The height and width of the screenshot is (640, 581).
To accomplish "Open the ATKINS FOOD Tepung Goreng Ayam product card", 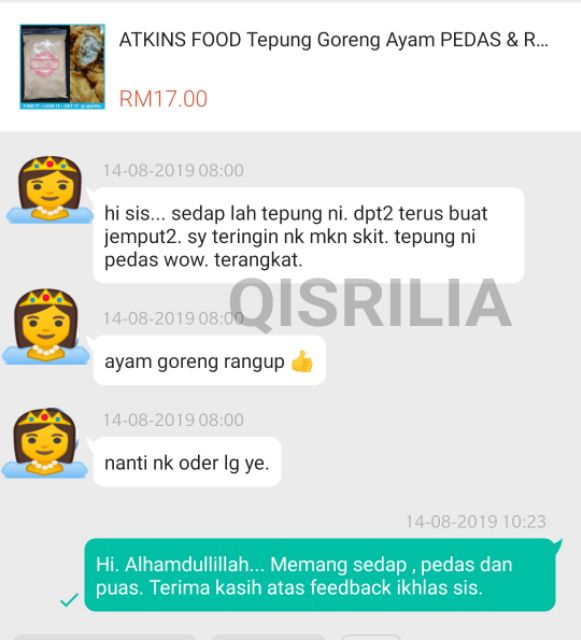I will tap(290, 67).
